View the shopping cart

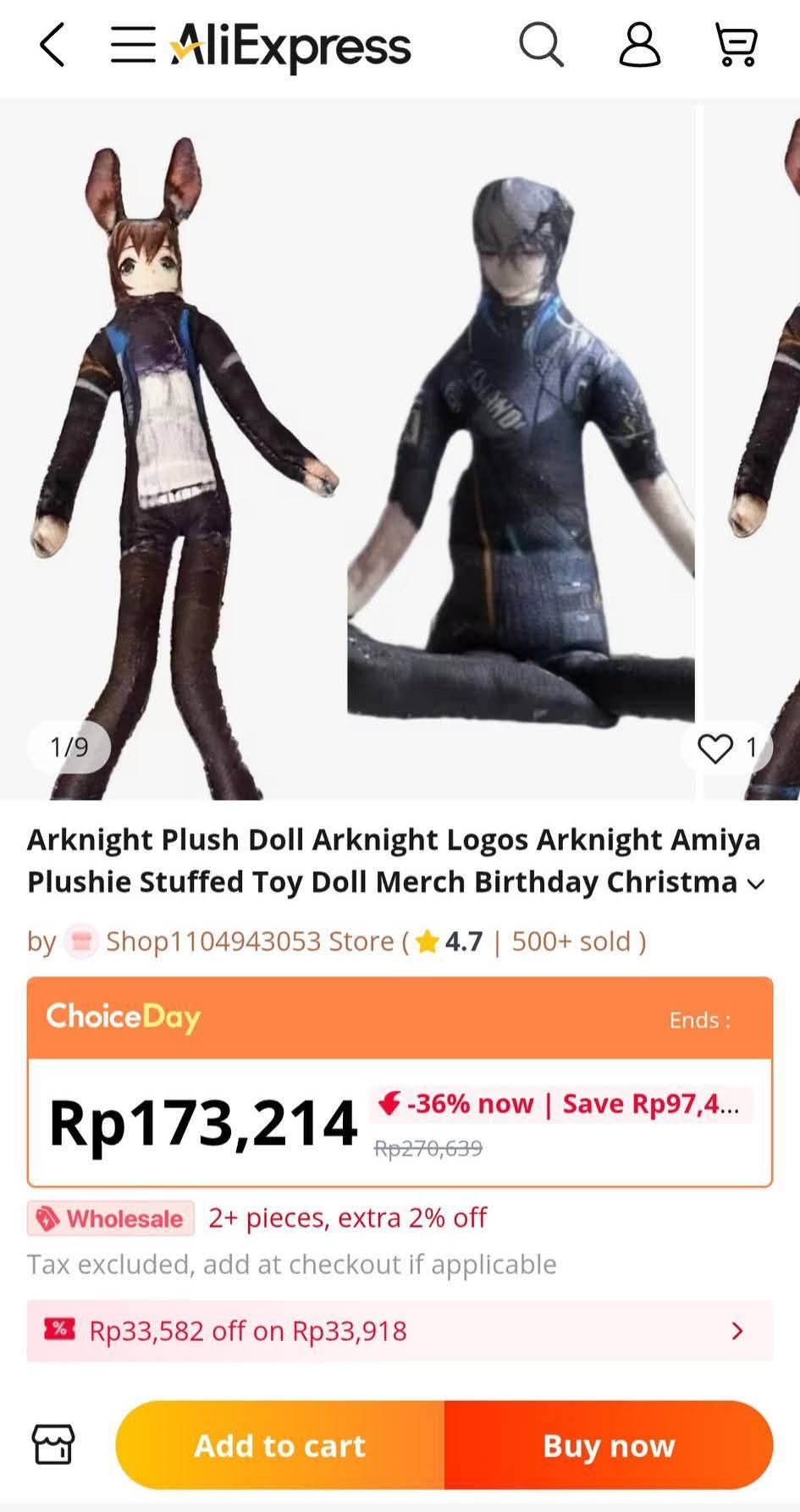(736, 45)
